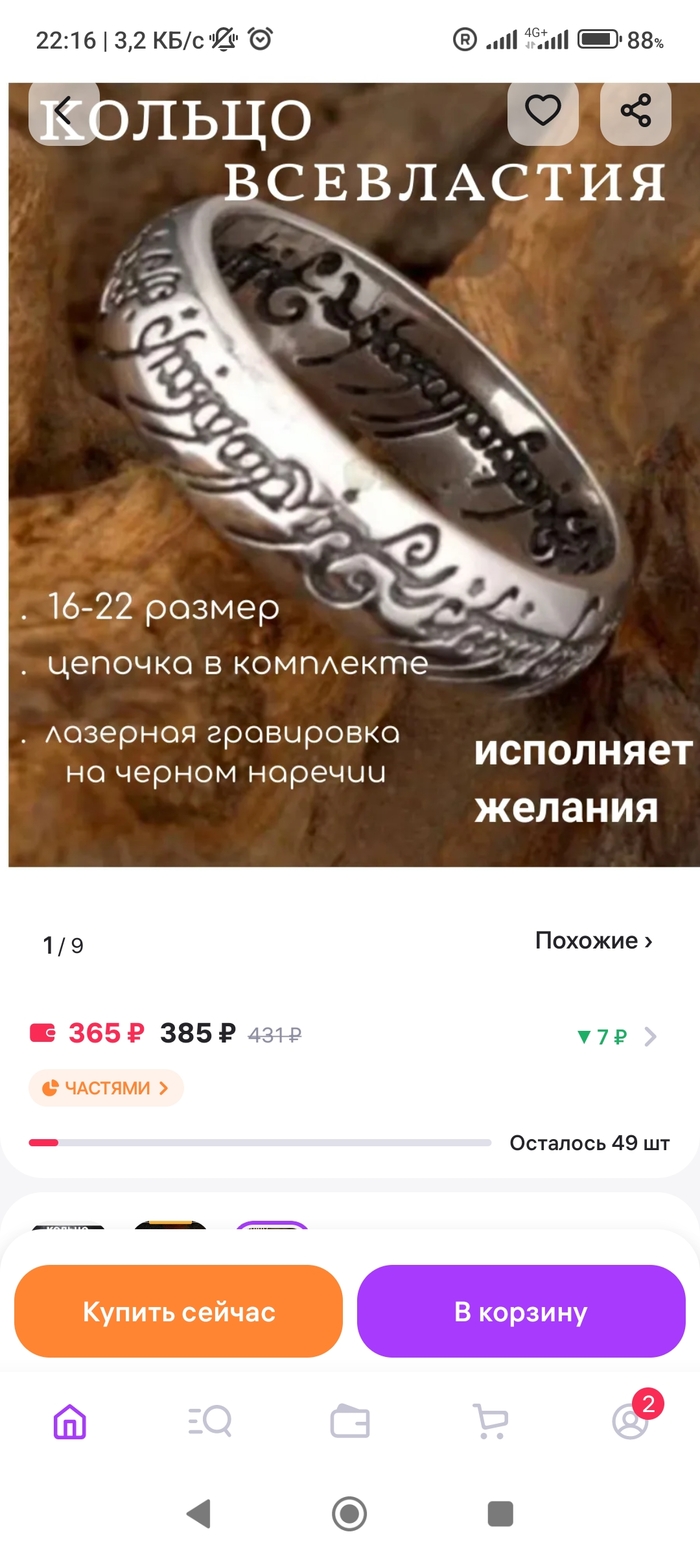The height and width of the screenshot is (1556, 700).
Task: Add item with В корзину button
Action: pyautogui.click(x=520, y=1312)
